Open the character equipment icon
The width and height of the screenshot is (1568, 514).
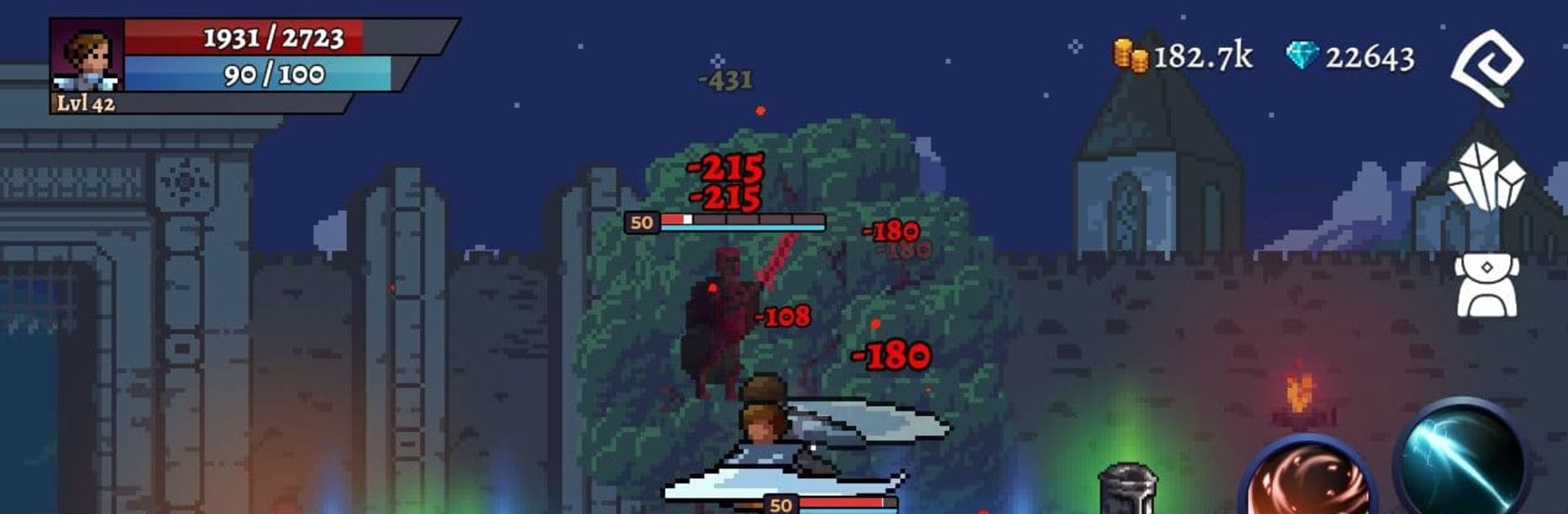pyautogui.click(x=1486, y=286)
